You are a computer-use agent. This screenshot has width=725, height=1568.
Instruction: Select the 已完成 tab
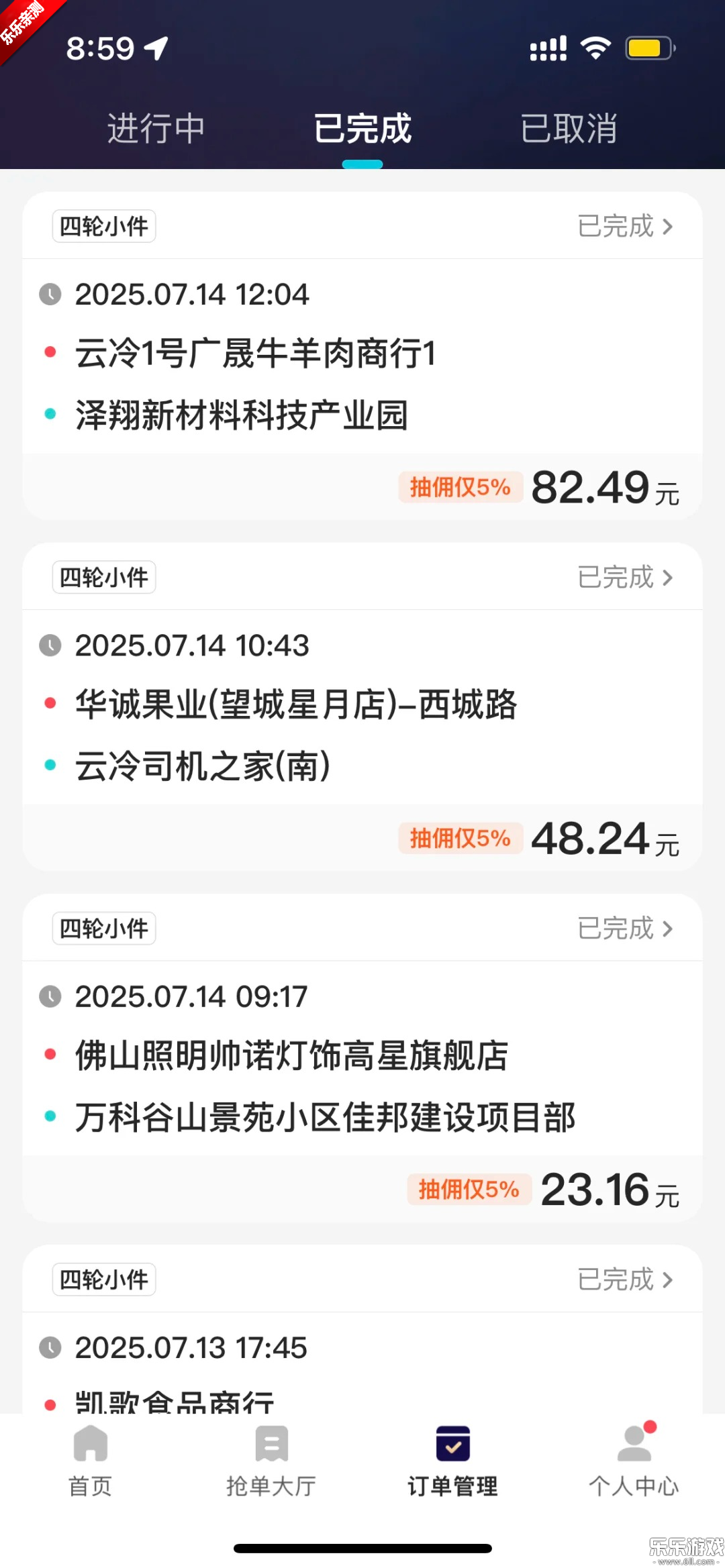(x=362, y=128)
